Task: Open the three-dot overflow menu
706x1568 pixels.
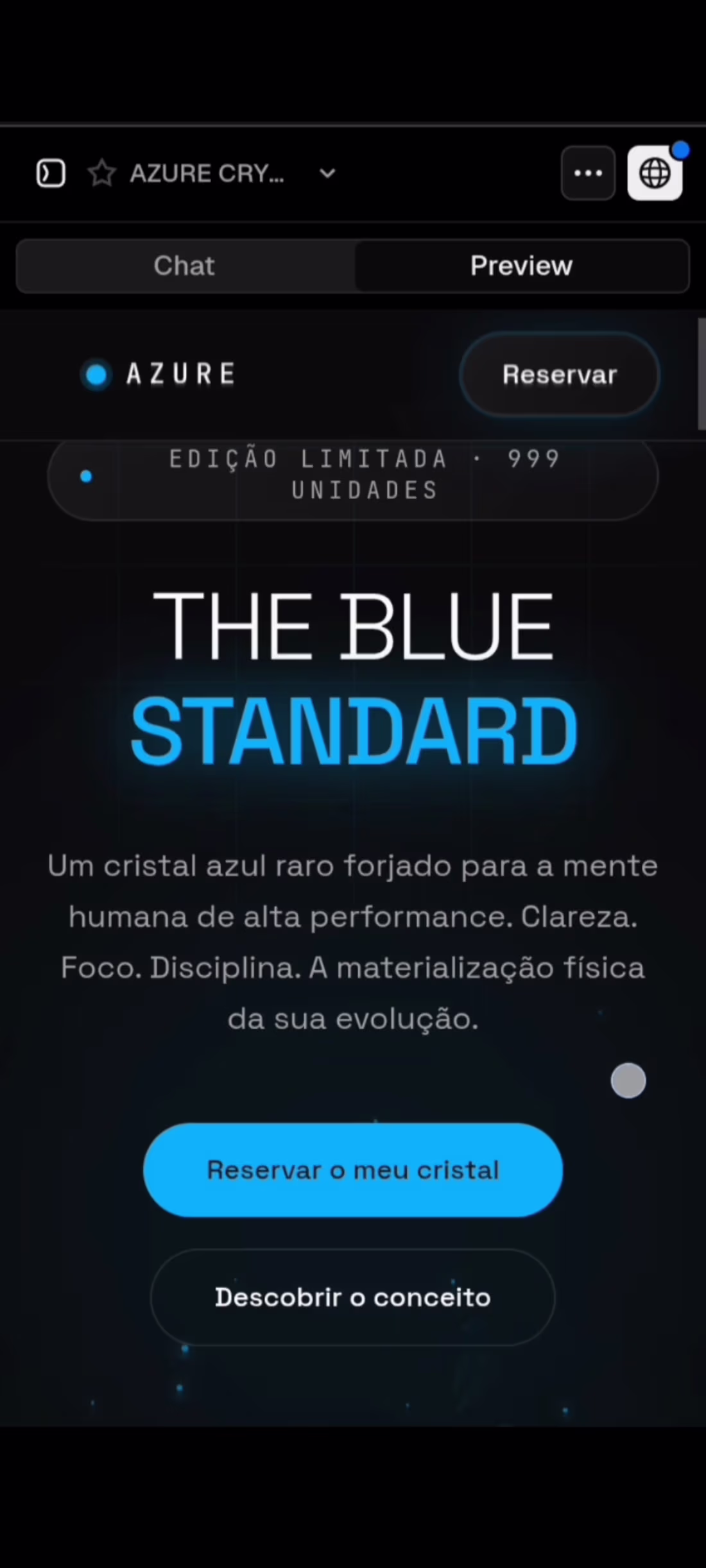Action: click(588, 173)
